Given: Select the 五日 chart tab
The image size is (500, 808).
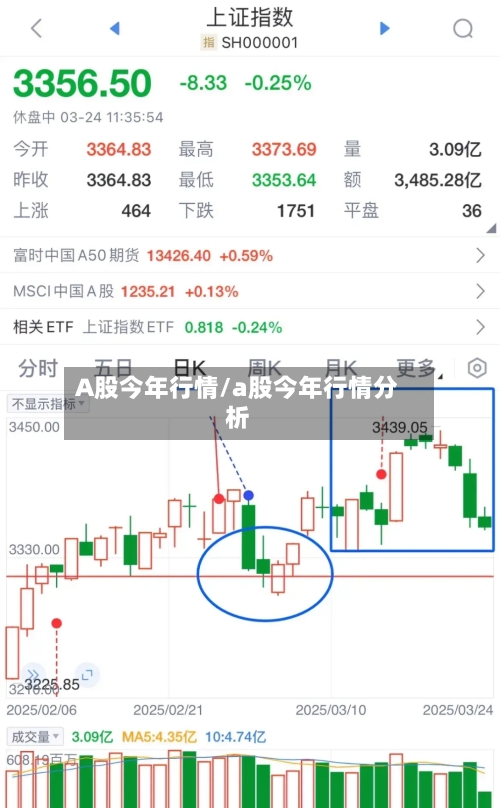Looking at the screenshot, I should coord(113,368).
